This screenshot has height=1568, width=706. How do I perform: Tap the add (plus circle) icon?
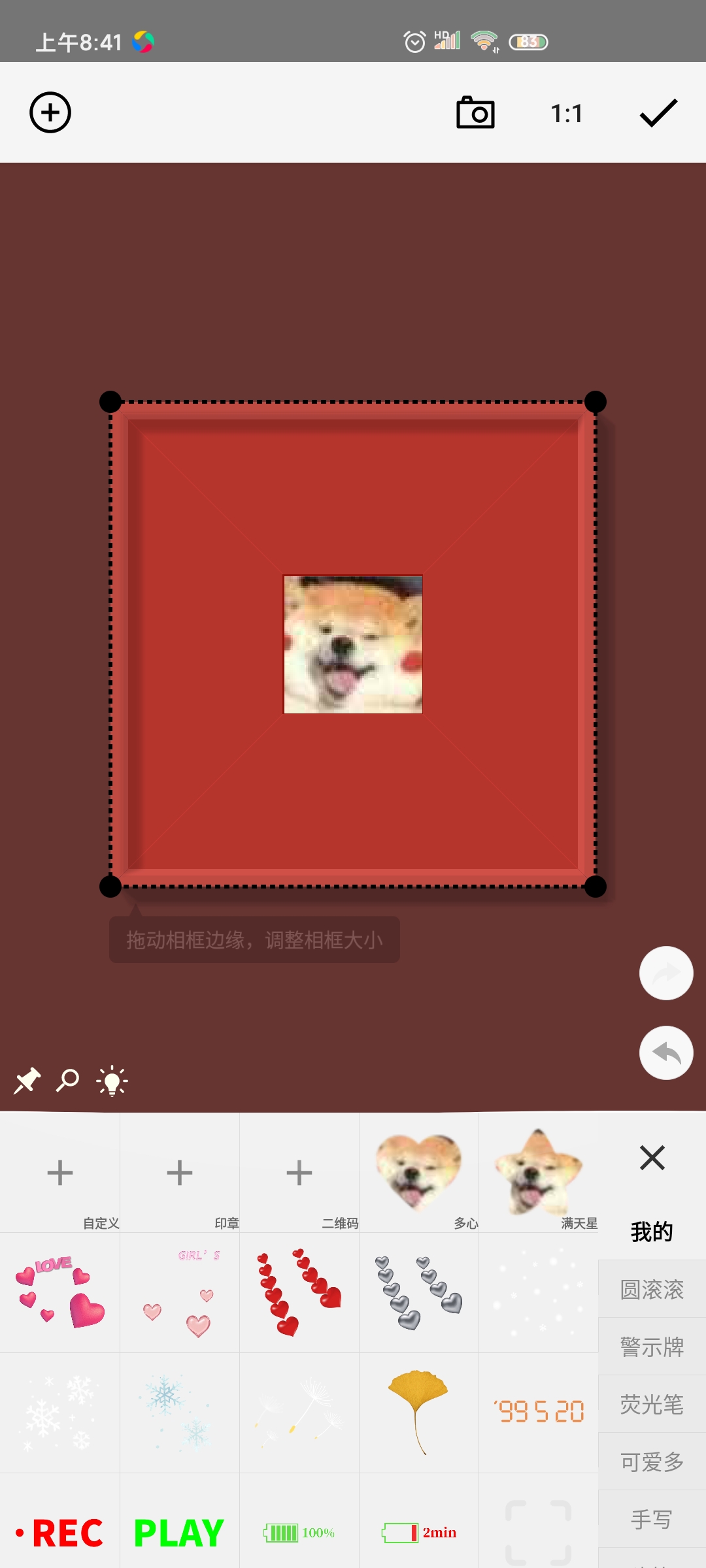(x=50, y=112)
